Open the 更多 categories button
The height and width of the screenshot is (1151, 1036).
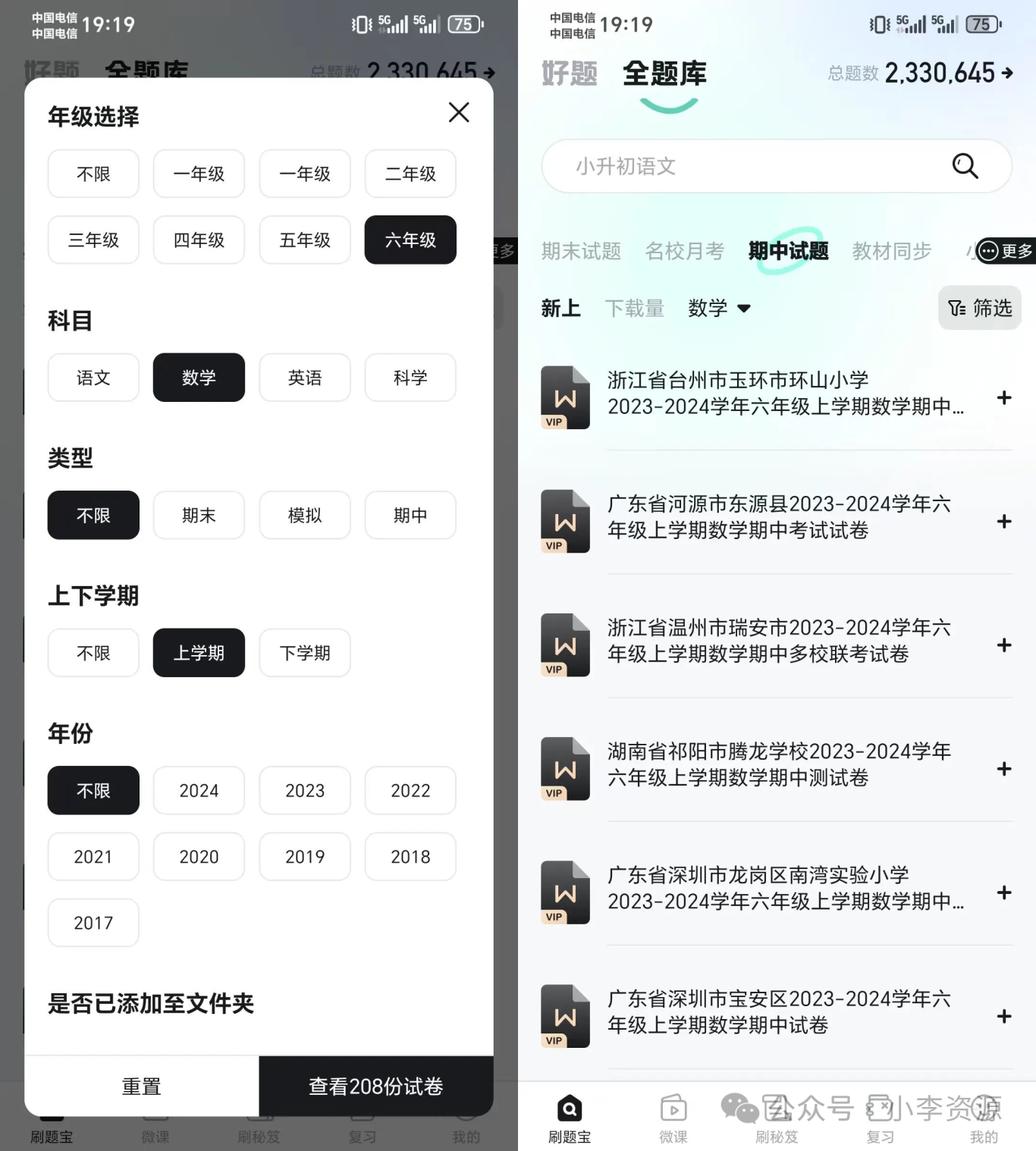coord(1005,251)
